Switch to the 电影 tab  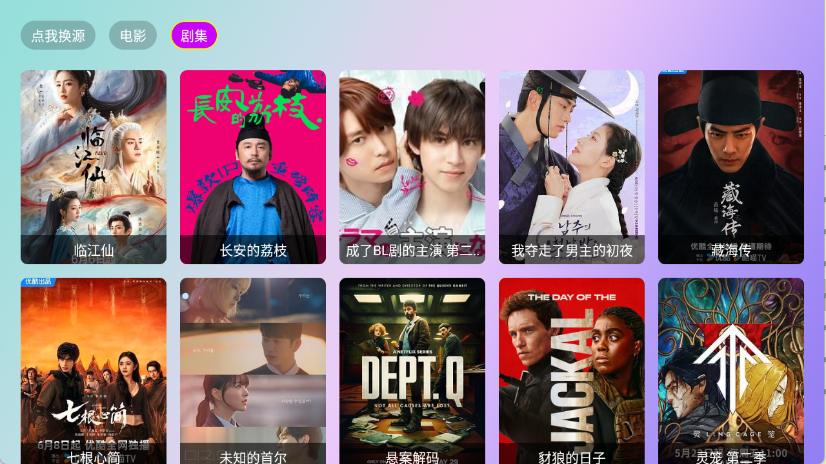133,36
